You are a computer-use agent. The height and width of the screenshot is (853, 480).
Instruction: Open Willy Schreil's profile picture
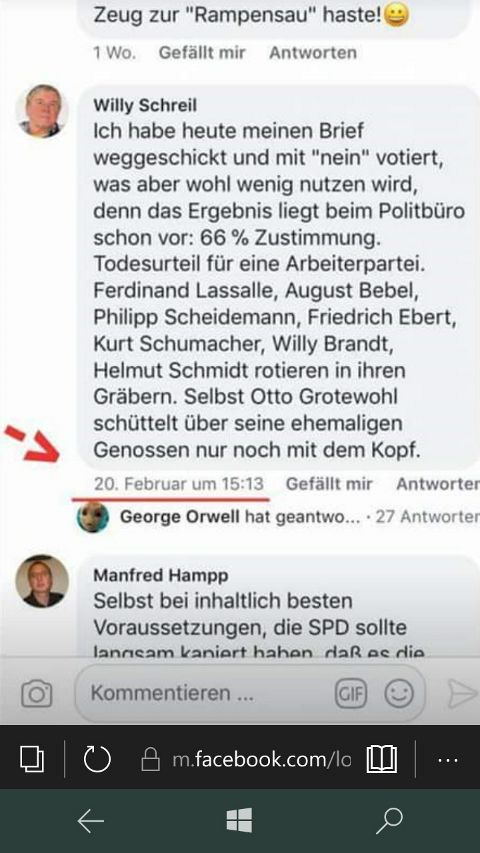coord(42,111)
